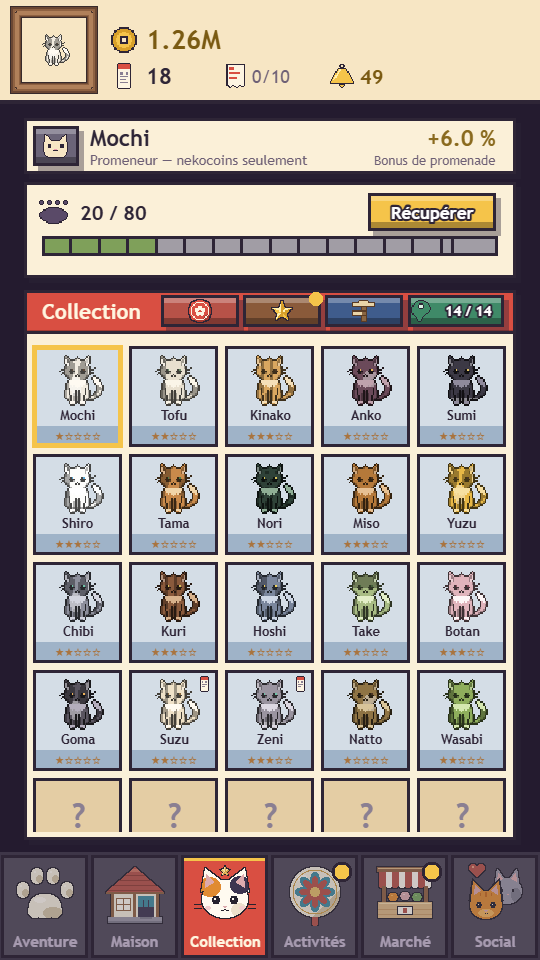This screenshot has height=960, width=540.
Task: Open the Social tab
Action: tap(495, 906)
